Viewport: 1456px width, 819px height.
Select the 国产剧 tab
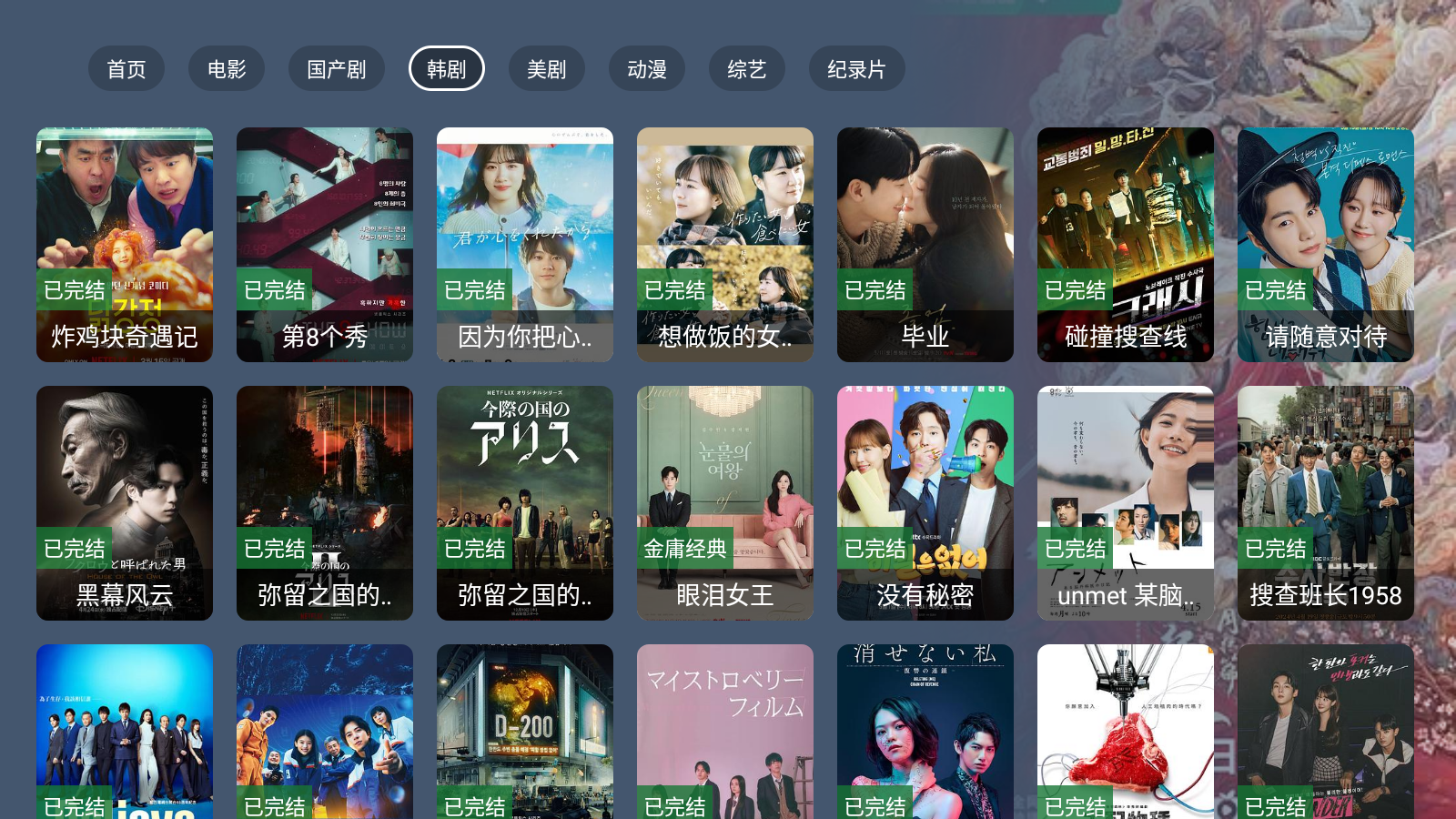pos(337,69)
